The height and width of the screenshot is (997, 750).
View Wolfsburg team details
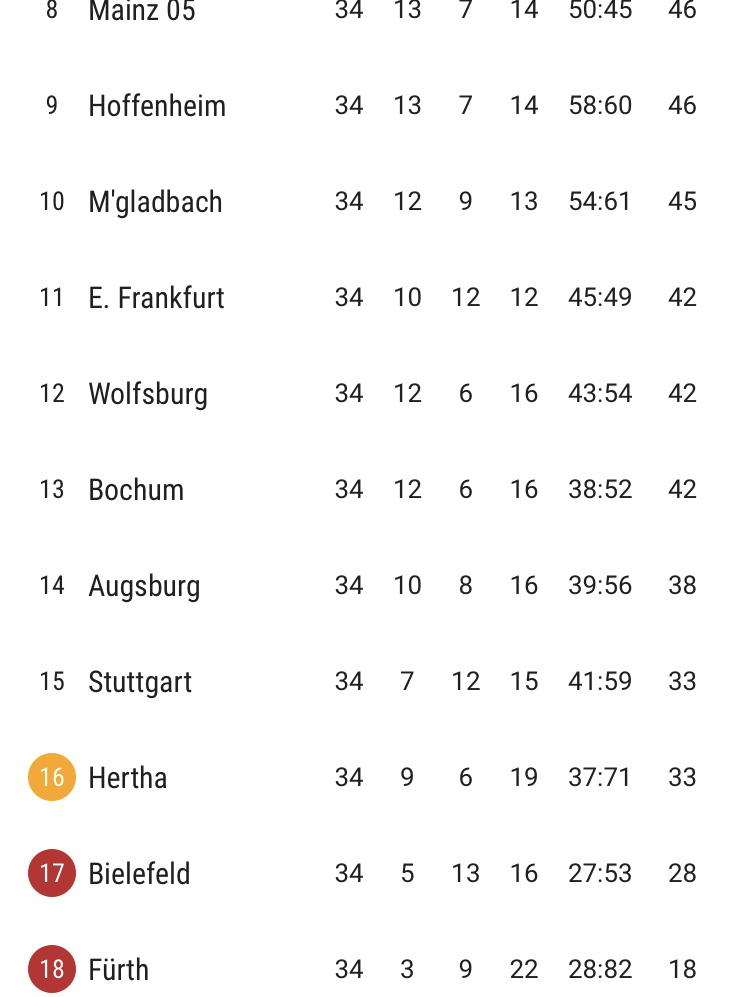click(x=375, y=394)
